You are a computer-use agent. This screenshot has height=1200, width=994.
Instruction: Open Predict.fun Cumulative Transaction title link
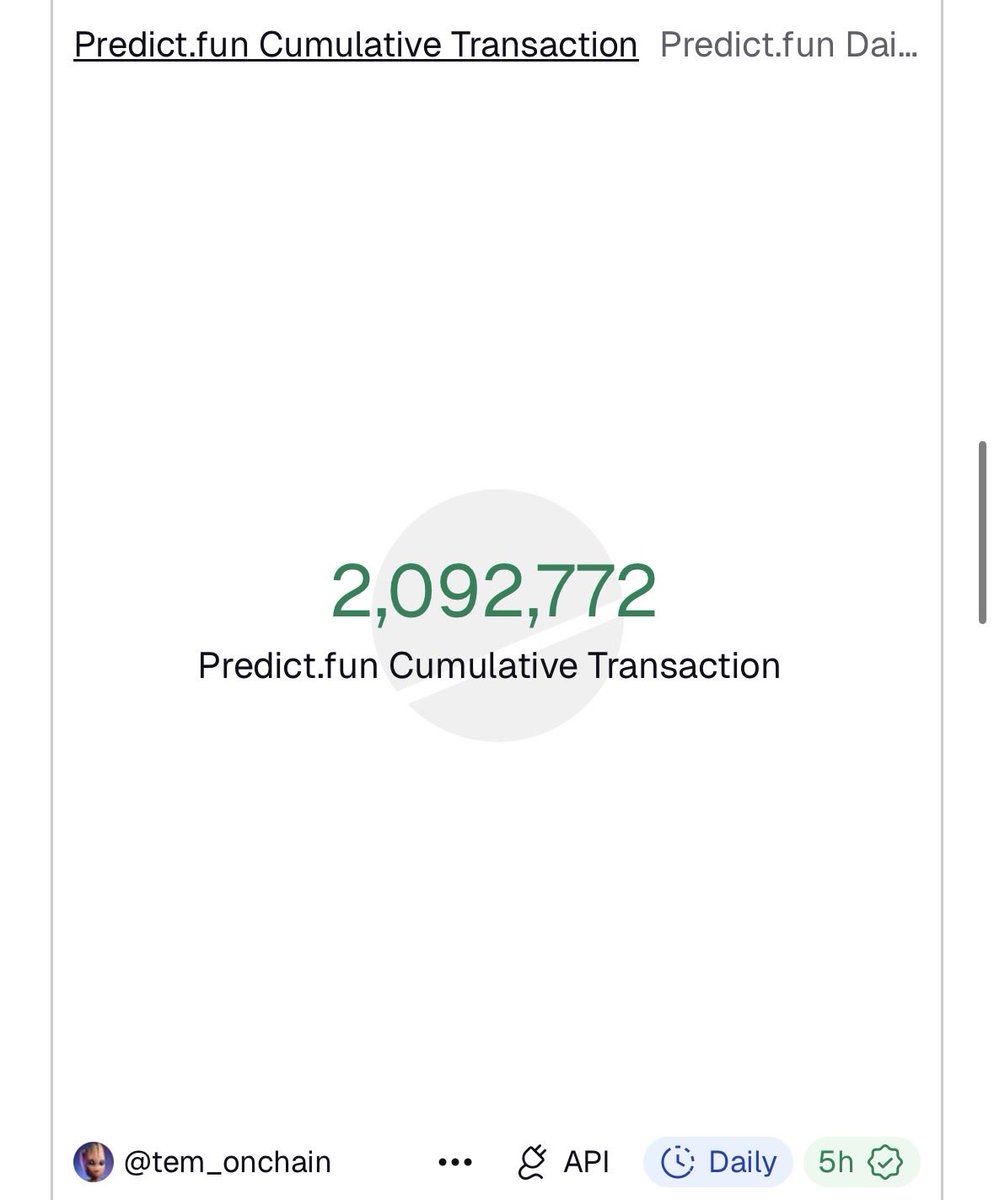tap(355, 45)
